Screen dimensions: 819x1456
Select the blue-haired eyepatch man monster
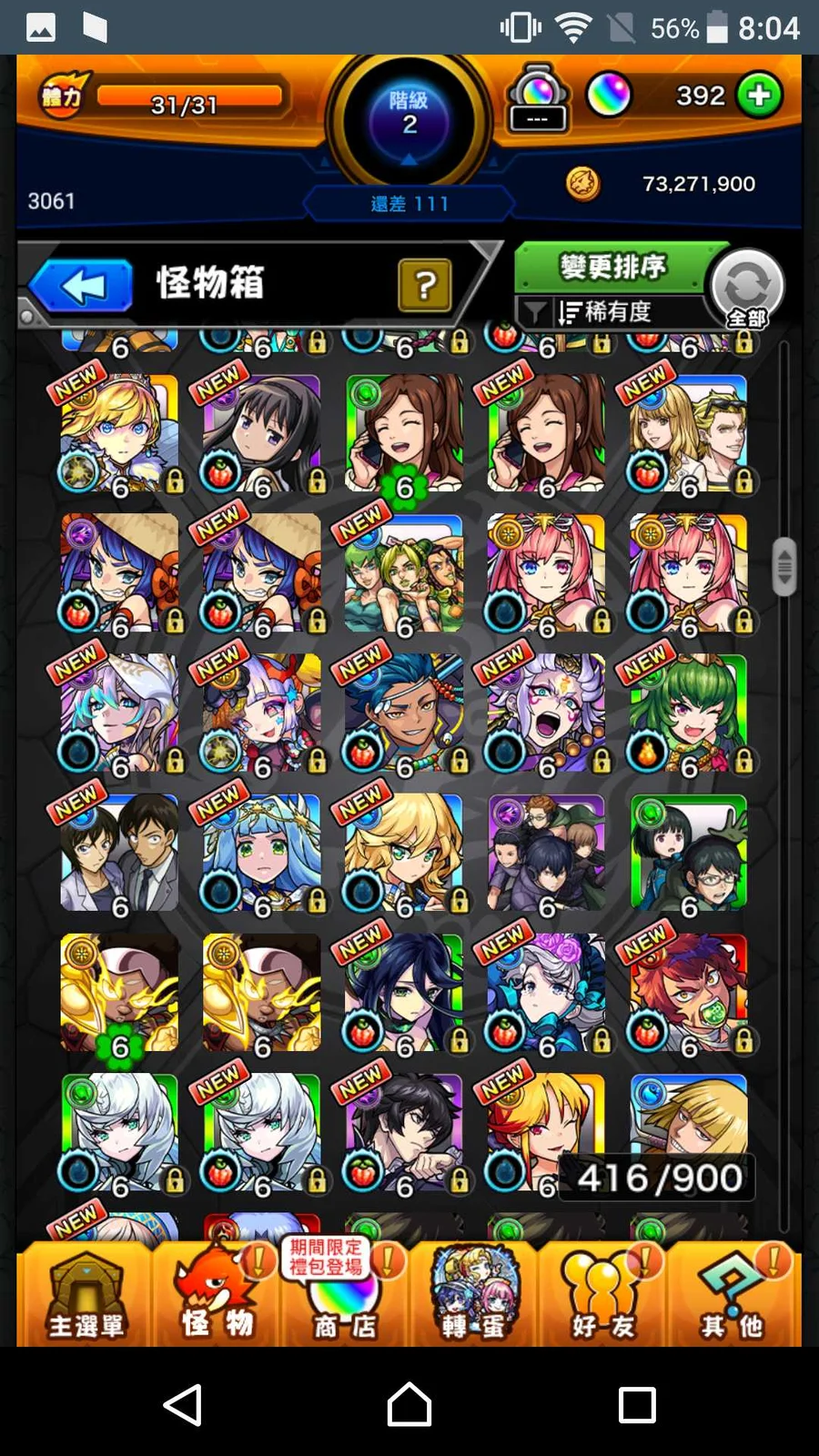(x=404, y=713)
